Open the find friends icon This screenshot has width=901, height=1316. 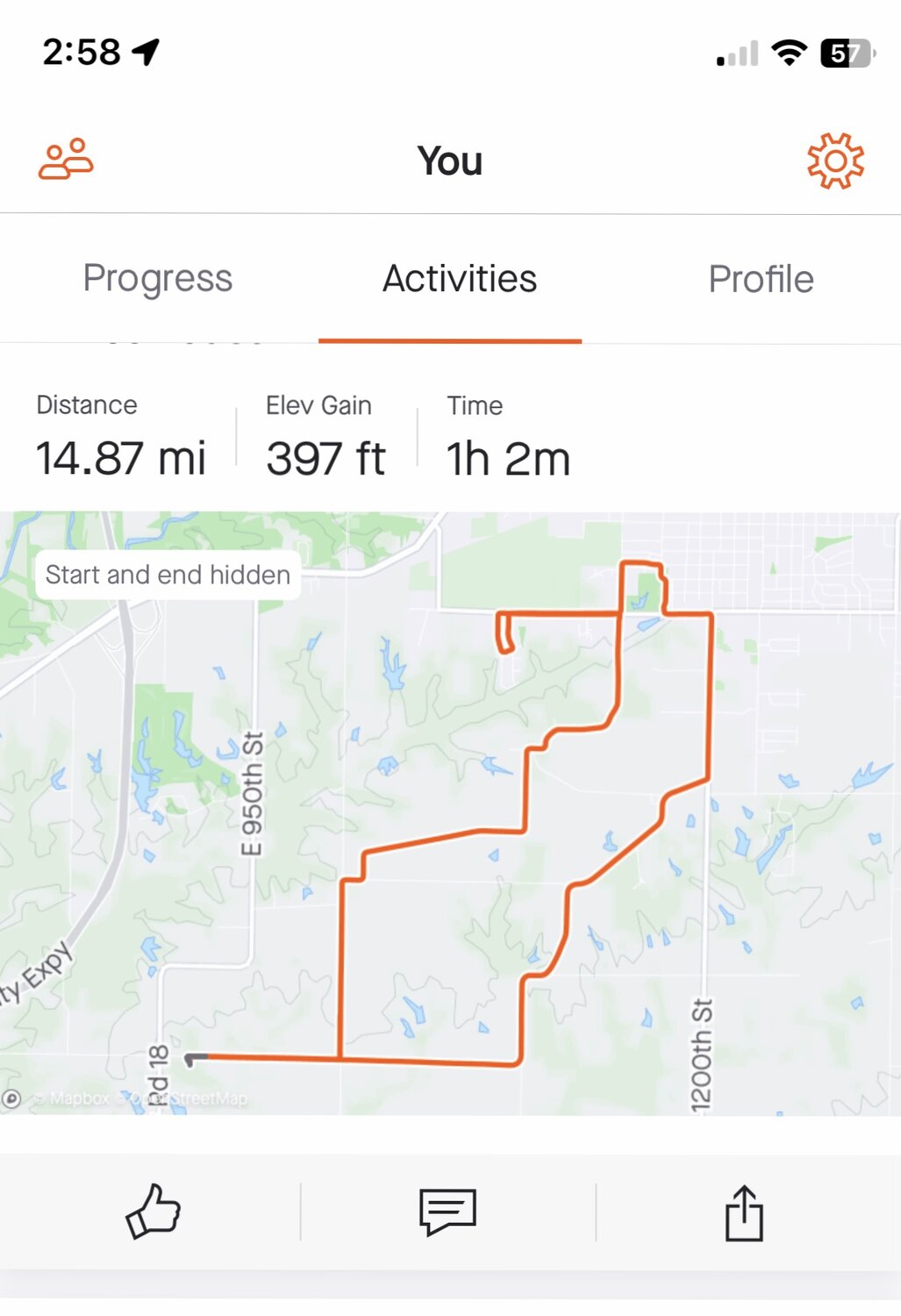(66, 160)
